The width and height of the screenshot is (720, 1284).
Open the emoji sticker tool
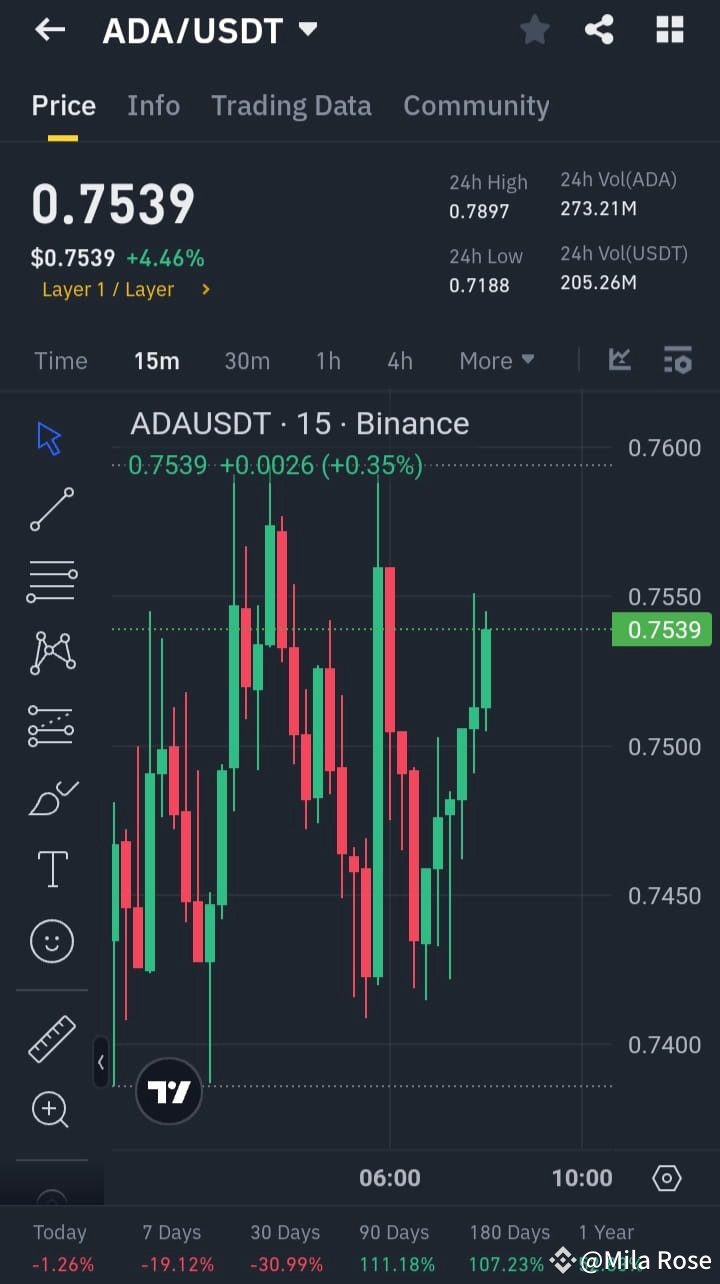click(x=51, y=941)
